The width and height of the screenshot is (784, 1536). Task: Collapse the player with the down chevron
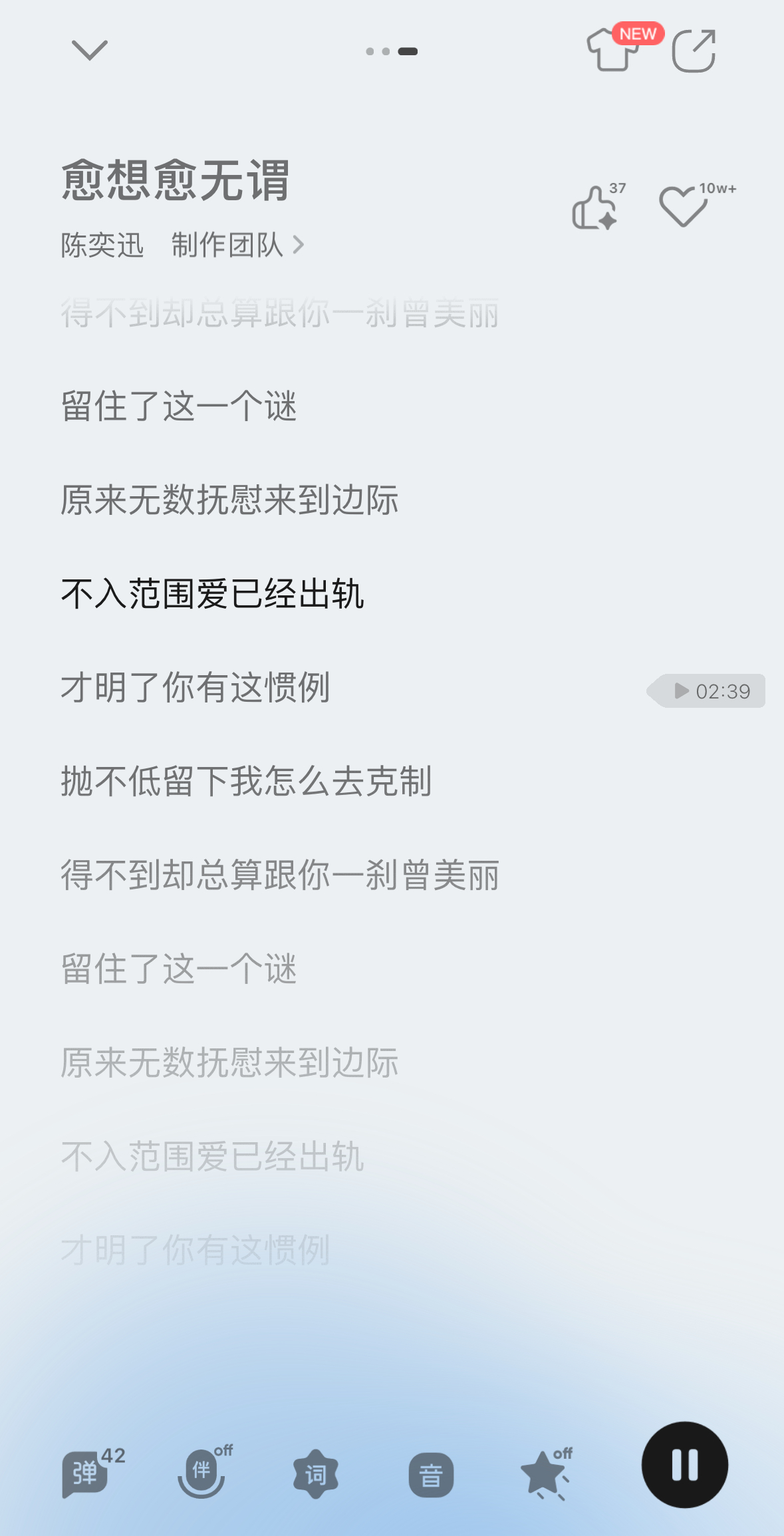click(90, 51)
